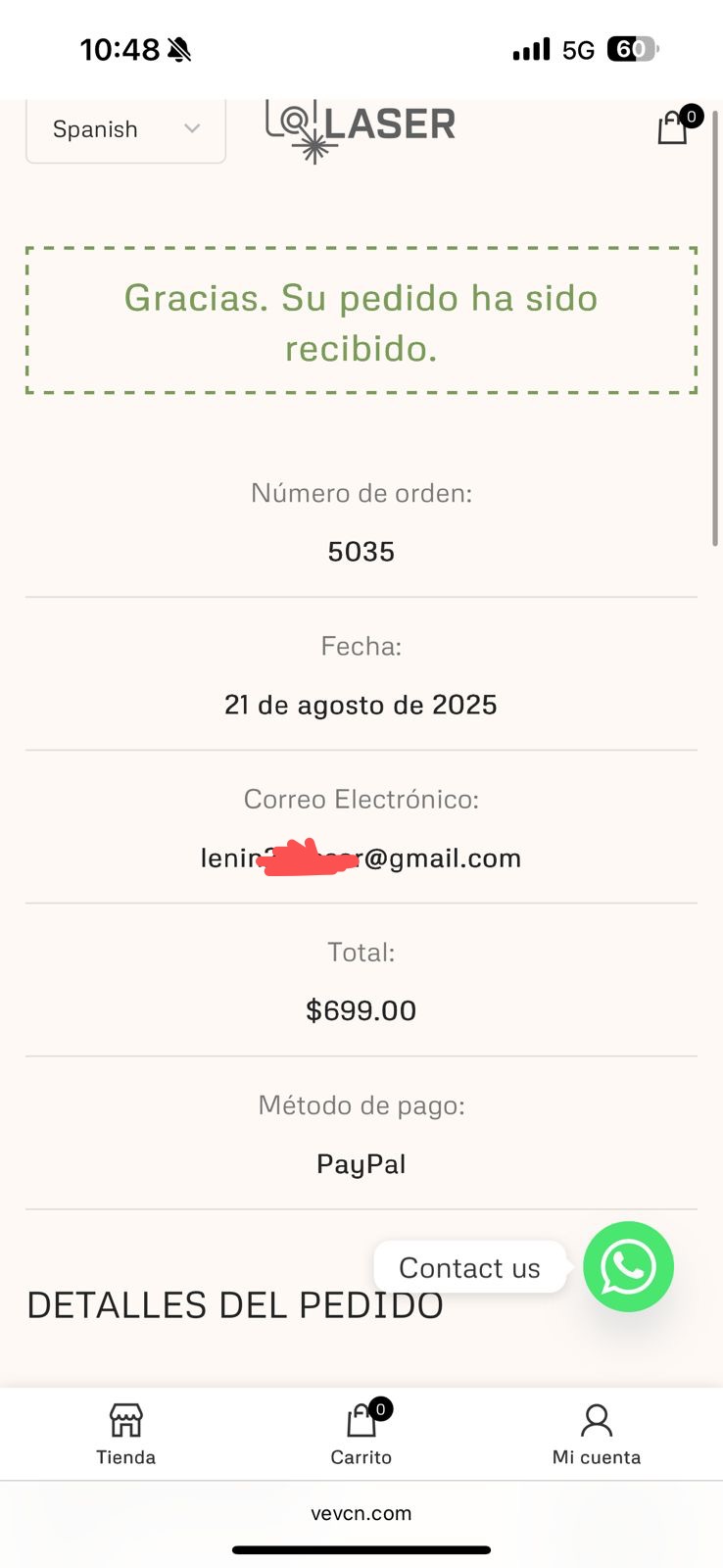Viewport: 723px width, 1568px height.
Task: Tap the cart badge showing zero items
Action: [692, 116]
